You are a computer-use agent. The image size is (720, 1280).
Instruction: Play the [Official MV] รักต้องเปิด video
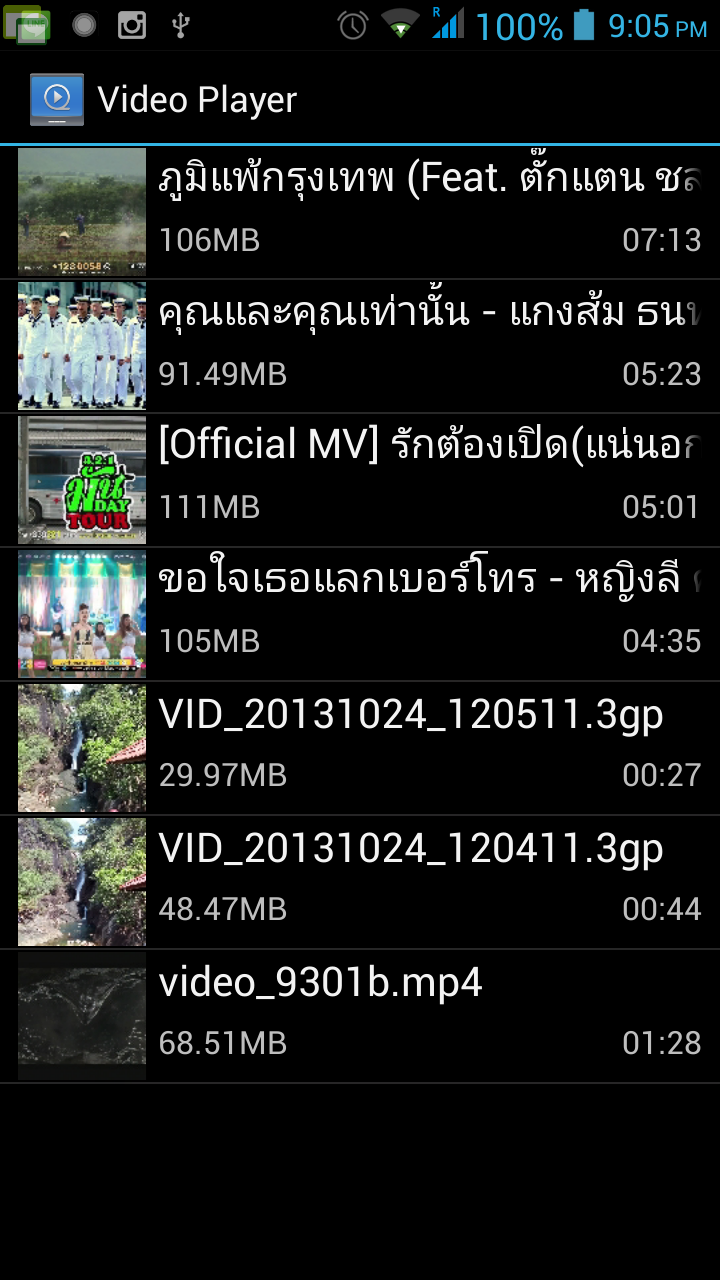point(360,479)
